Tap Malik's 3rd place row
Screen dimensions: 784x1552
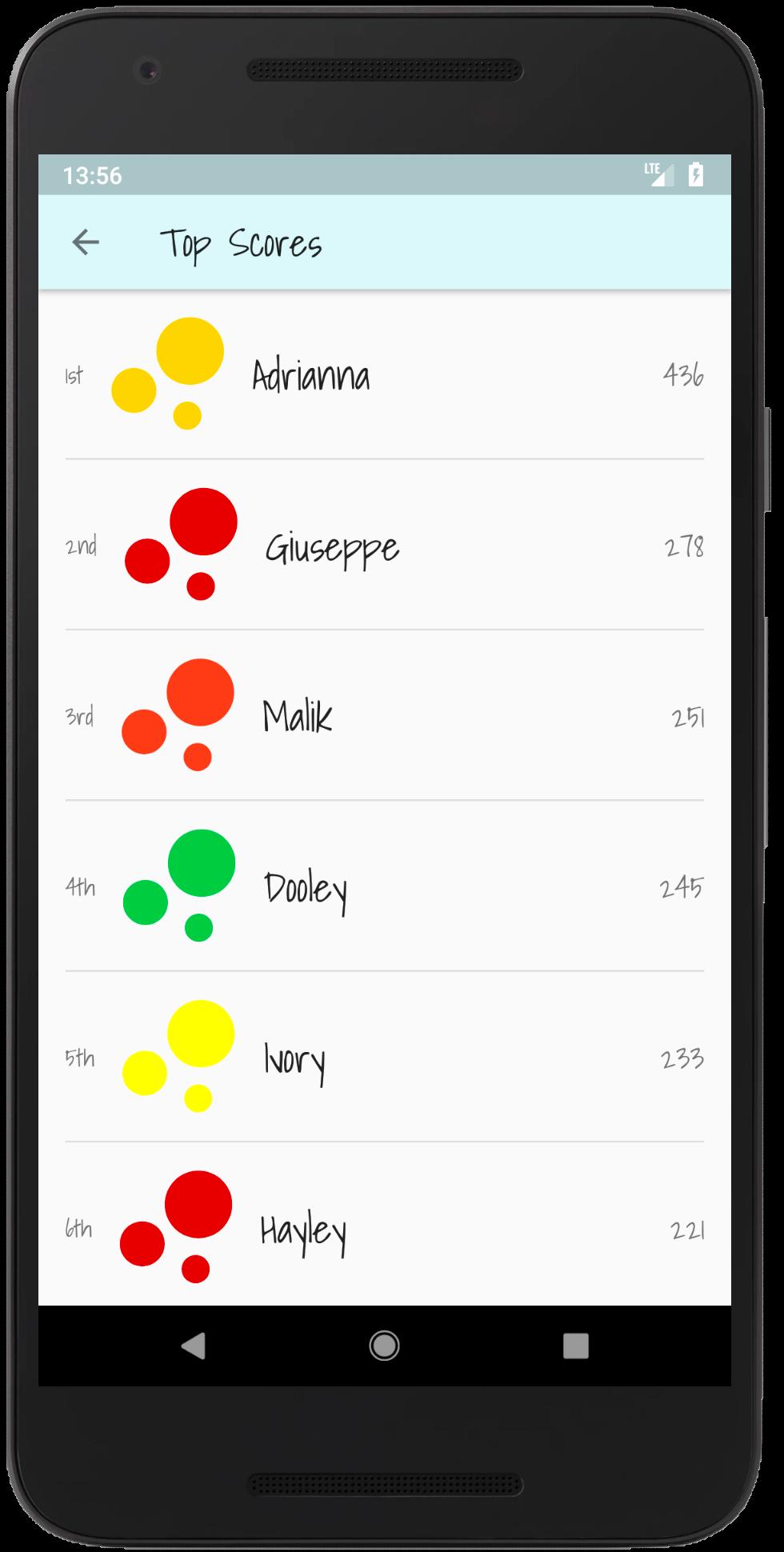coord(385,714)
